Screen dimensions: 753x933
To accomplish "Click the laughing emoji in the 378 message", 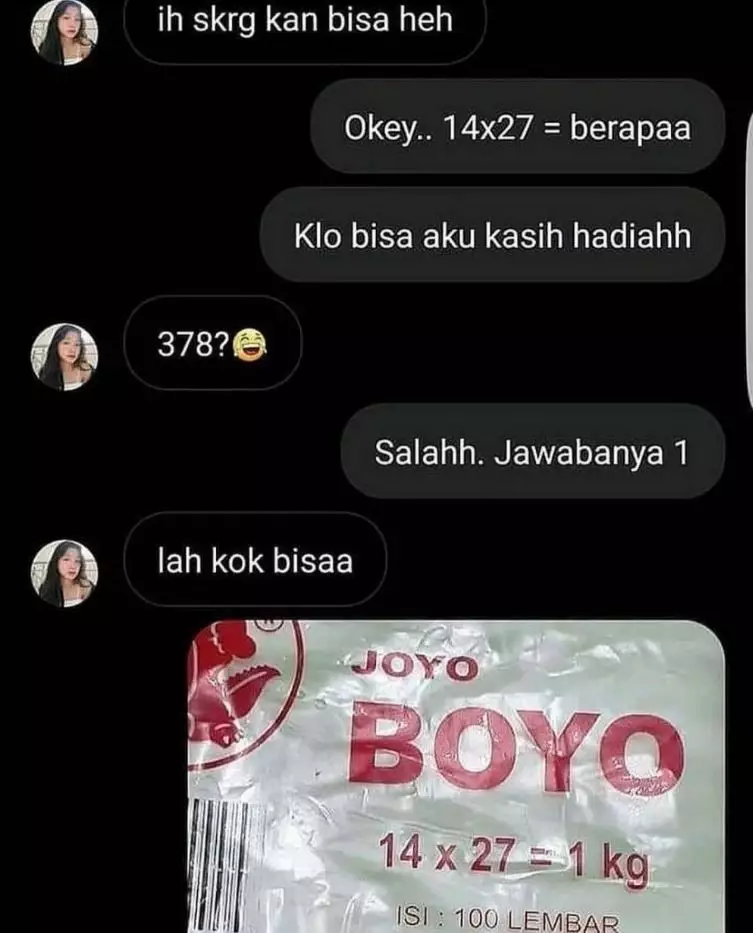I will (249, 346).
